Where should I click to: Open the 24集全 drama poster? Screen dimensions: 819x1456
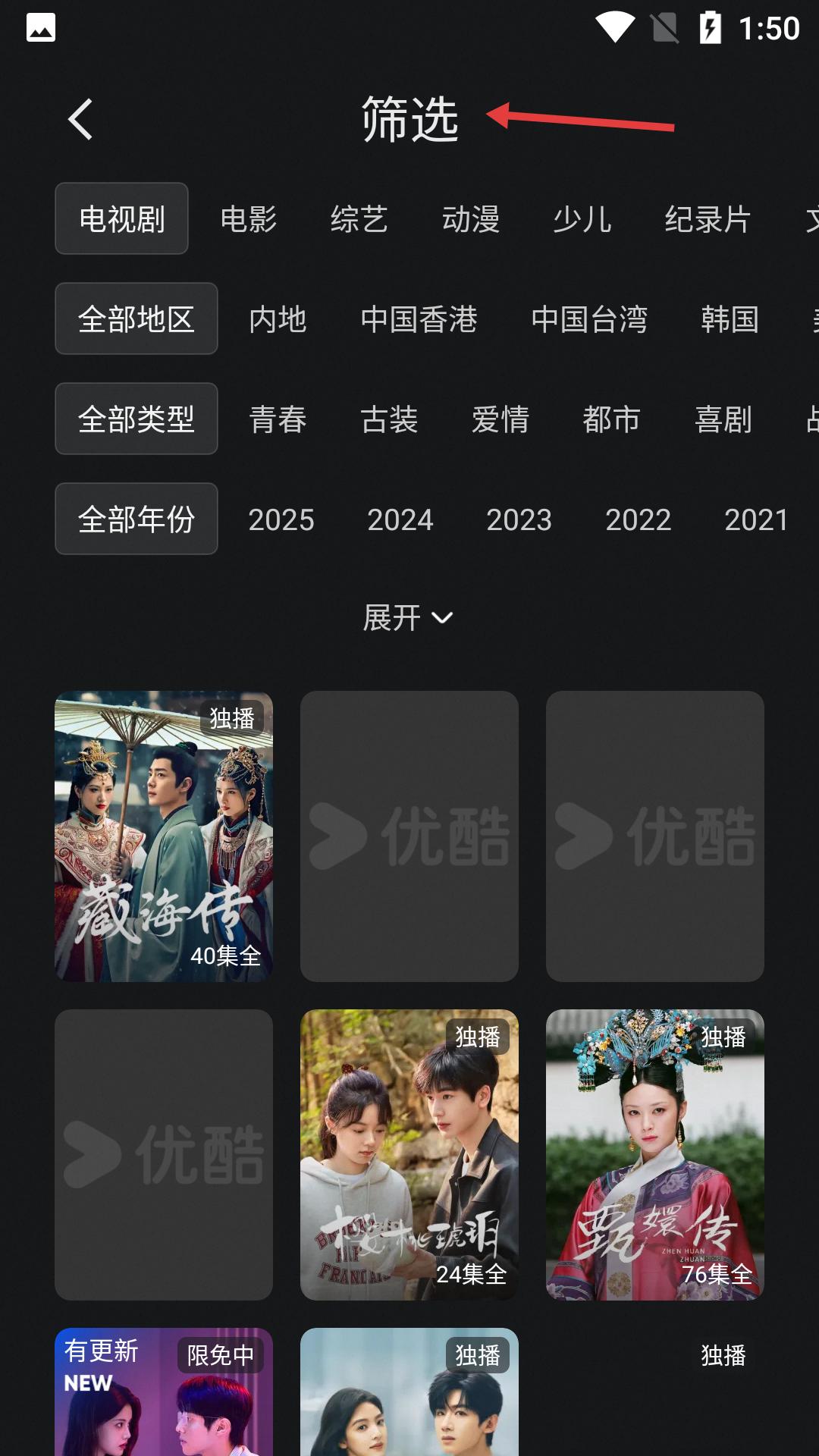tap(409, 1154)
